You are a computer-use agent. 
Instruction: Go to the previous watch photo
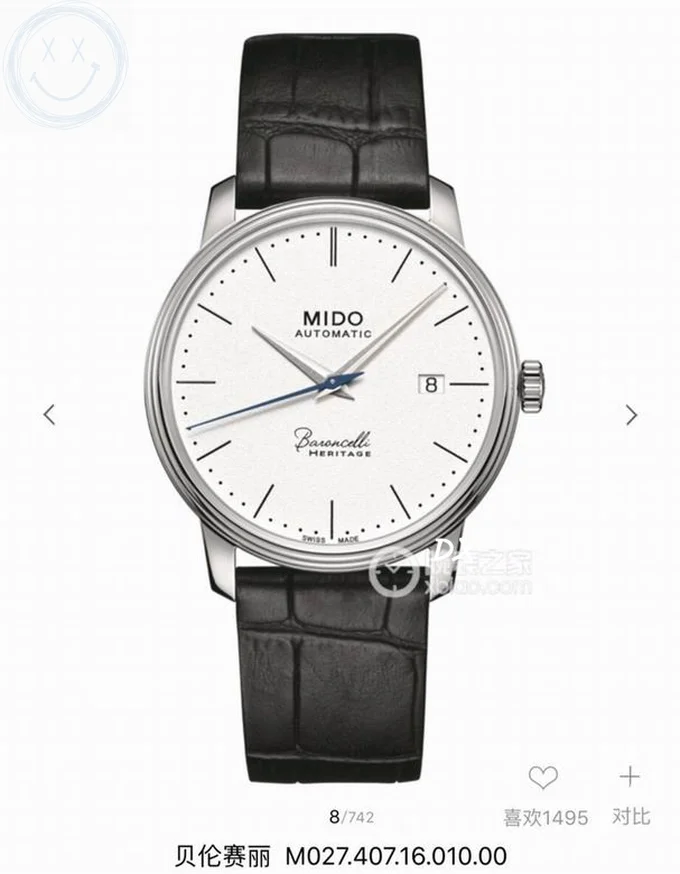(50, 415)
